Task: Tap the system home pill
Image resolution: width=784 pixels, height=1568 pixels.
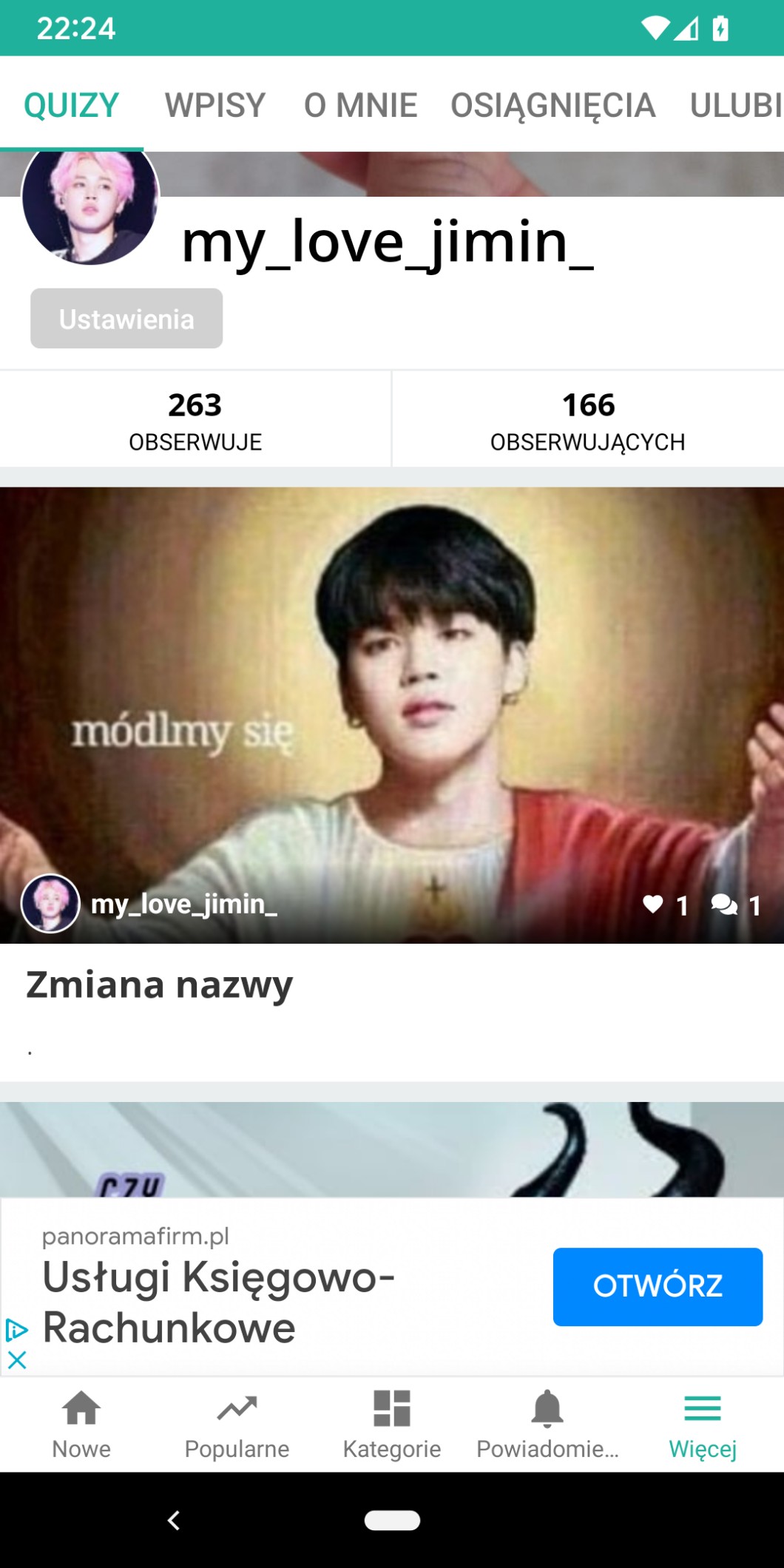Action: point(392,1521)
